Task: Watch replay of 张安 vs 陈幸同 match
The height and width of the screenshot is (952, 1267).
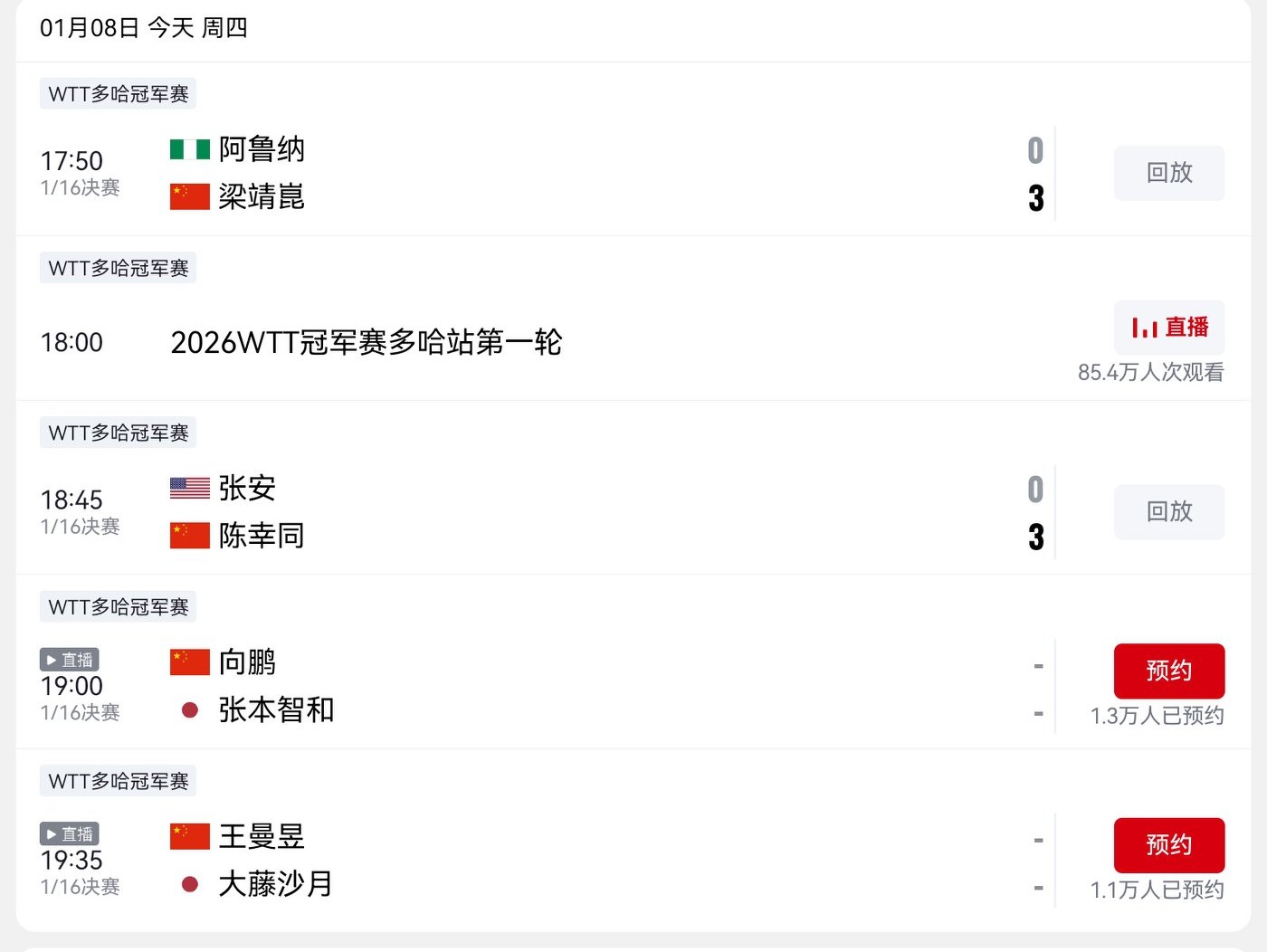Action: tap(1168, 511)
